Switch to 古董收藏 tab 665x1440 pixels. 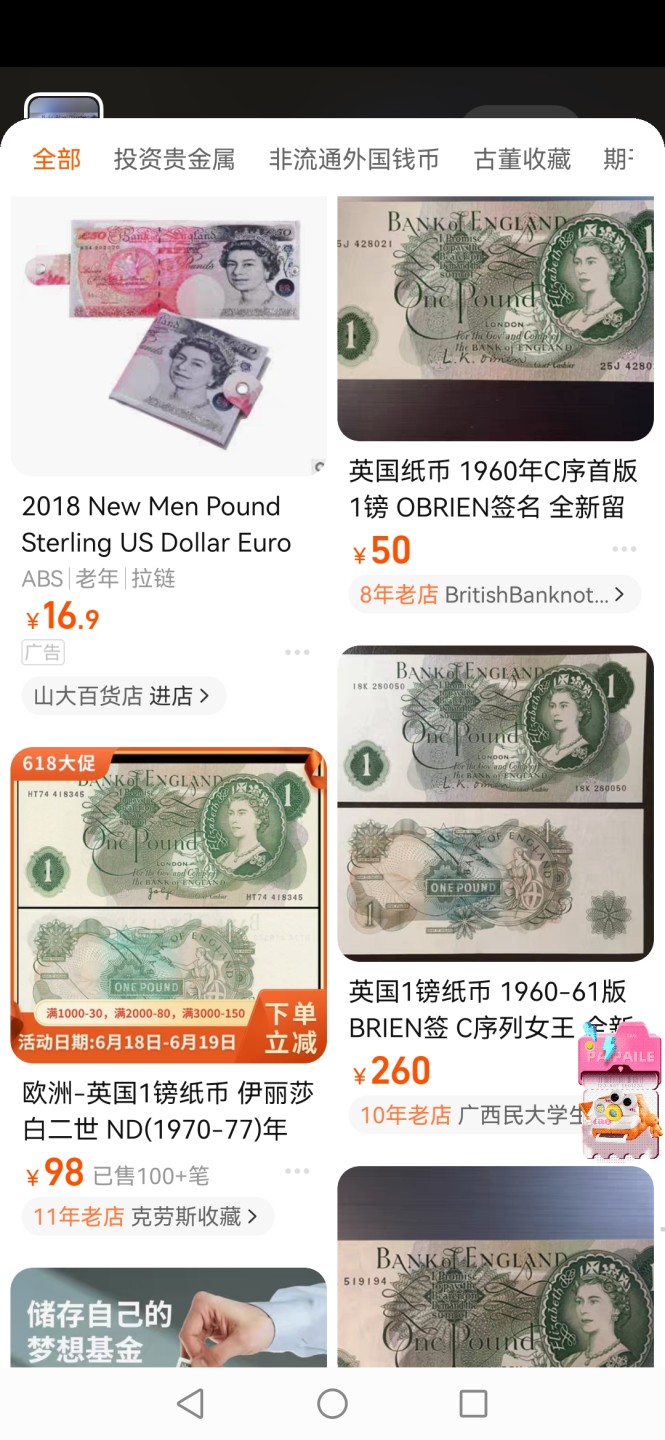[x=522, y=159]
